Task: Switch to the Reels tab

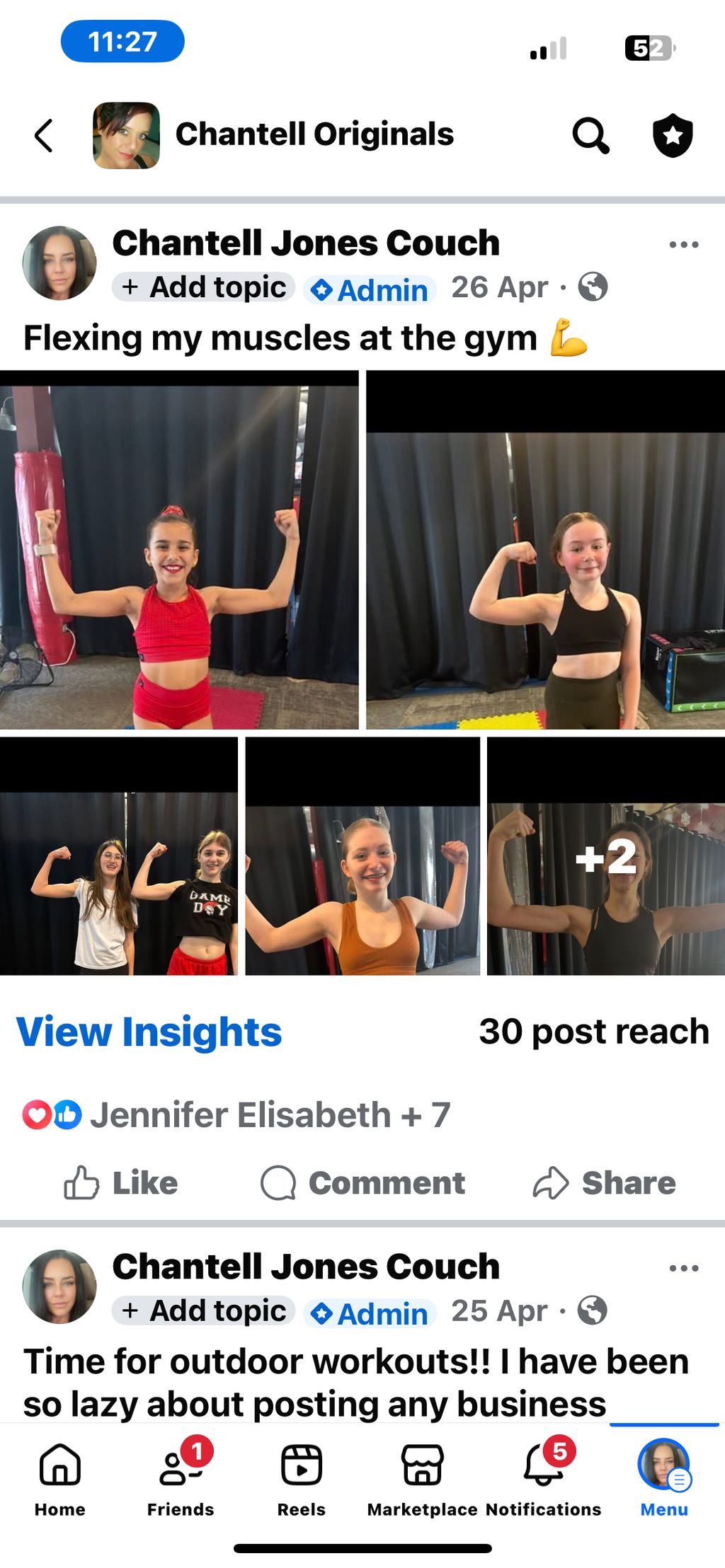Action: point(302,1479)
